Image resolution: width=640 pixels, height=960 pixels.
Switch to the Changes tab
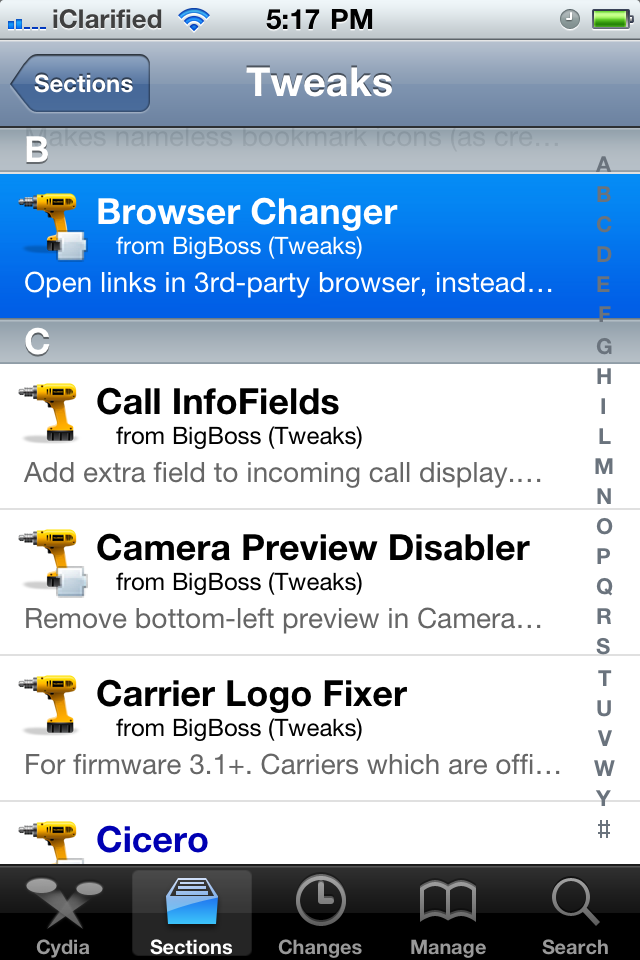(x=320, y=914)
